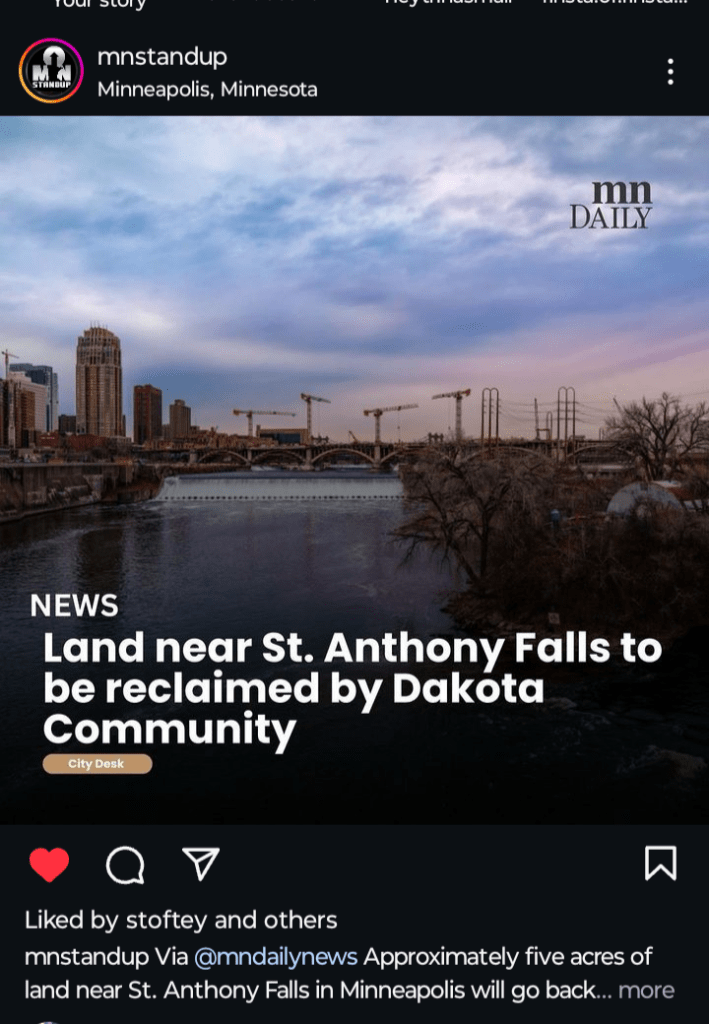
Task: View who liked the post with stoftey
Action: pos(181,920)
